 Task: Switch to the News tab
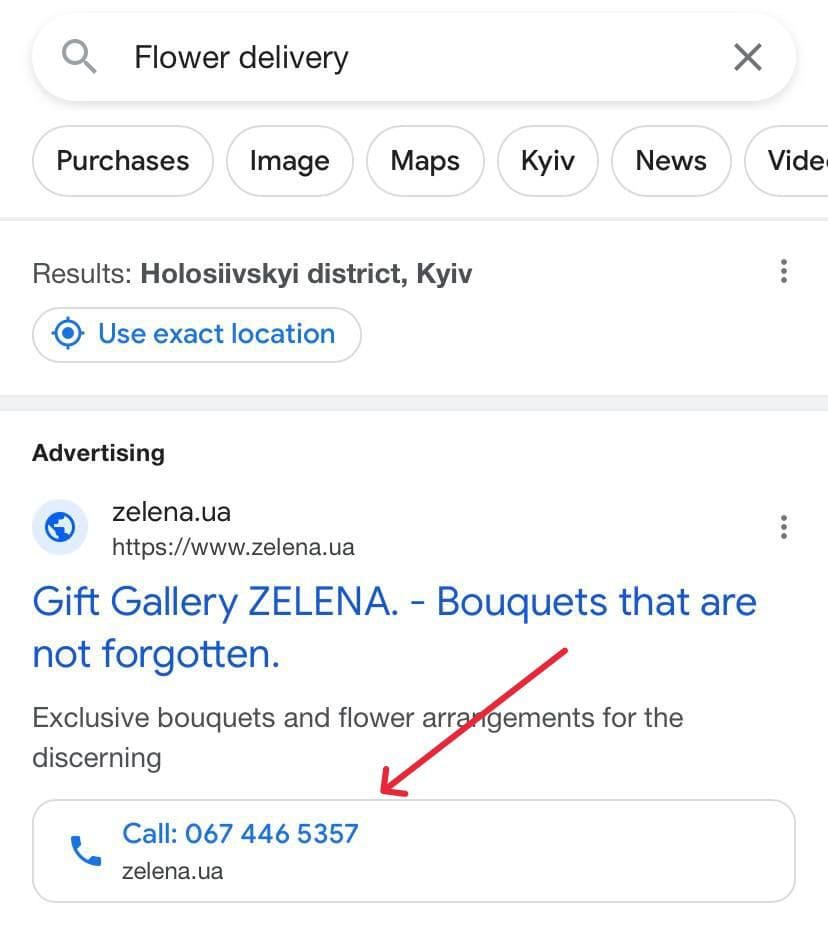pyautogui.click(x=671, y=161)
